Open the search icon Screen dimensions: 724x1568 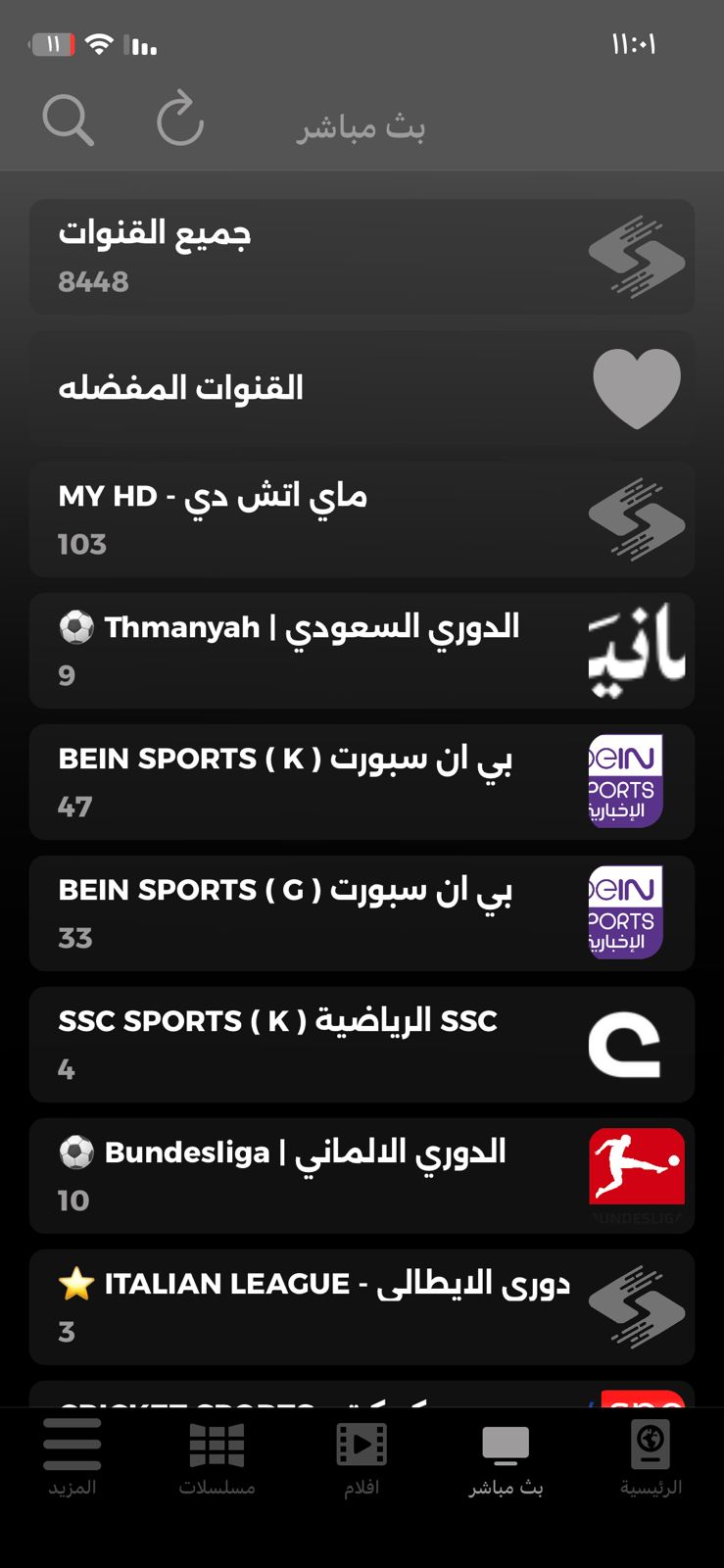(68, 121)
